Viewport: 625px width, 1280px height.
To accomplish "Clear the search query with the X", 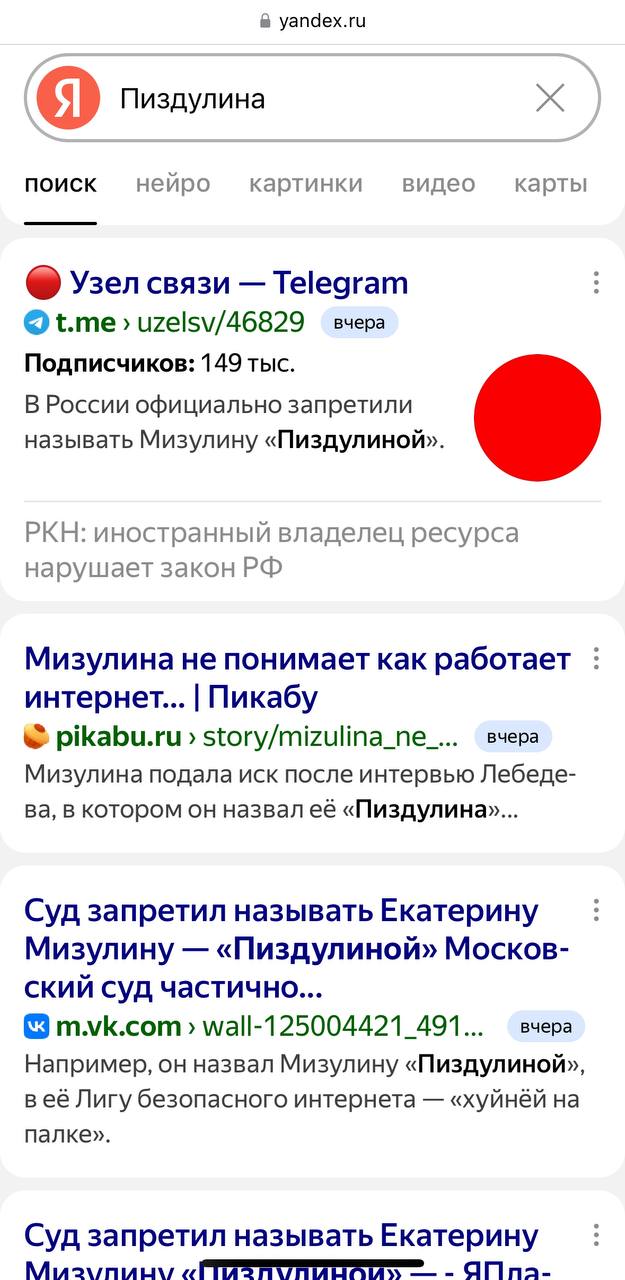I will (x=550, y=98).
